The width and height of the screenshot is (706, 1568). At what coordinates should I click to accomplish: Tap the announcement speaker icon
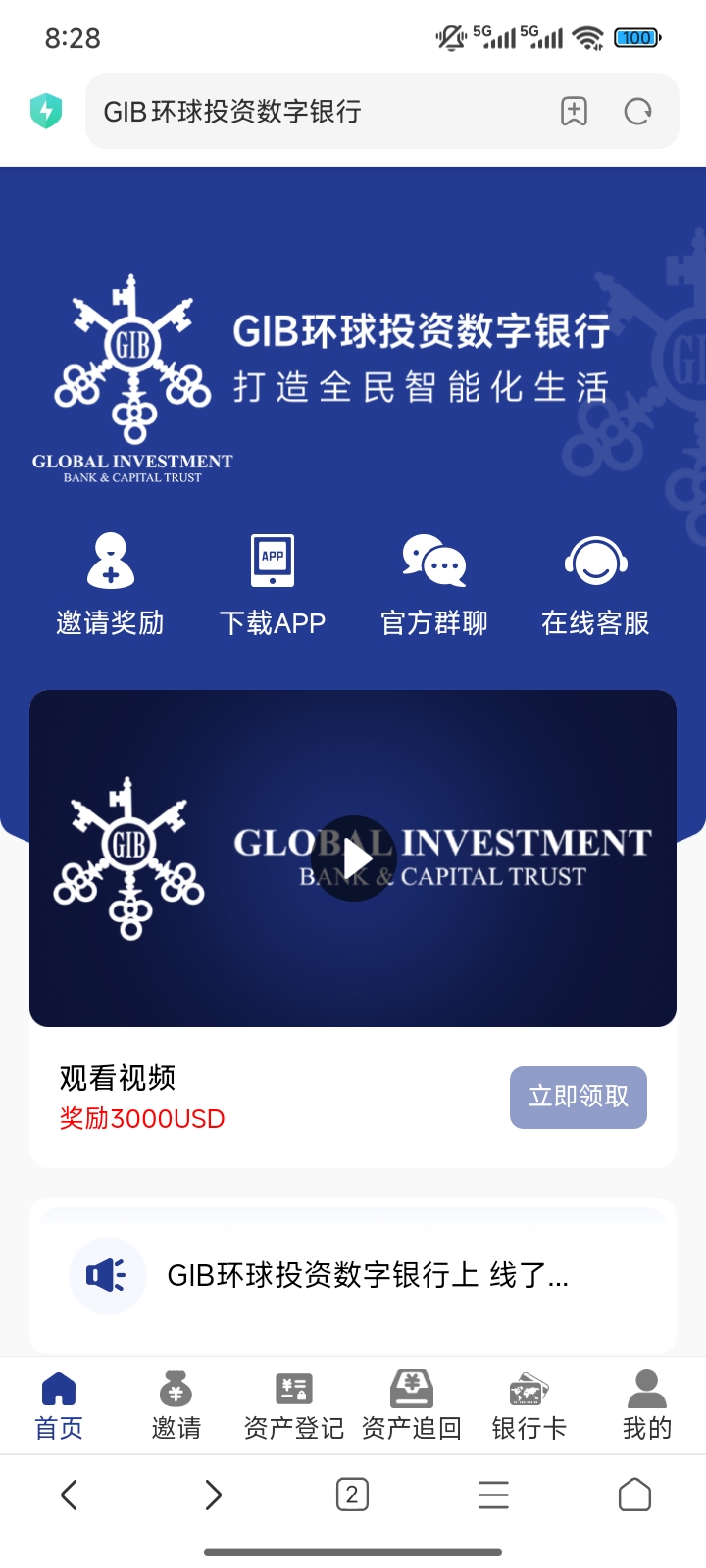pyautogui.click(x=108, y=1276)
